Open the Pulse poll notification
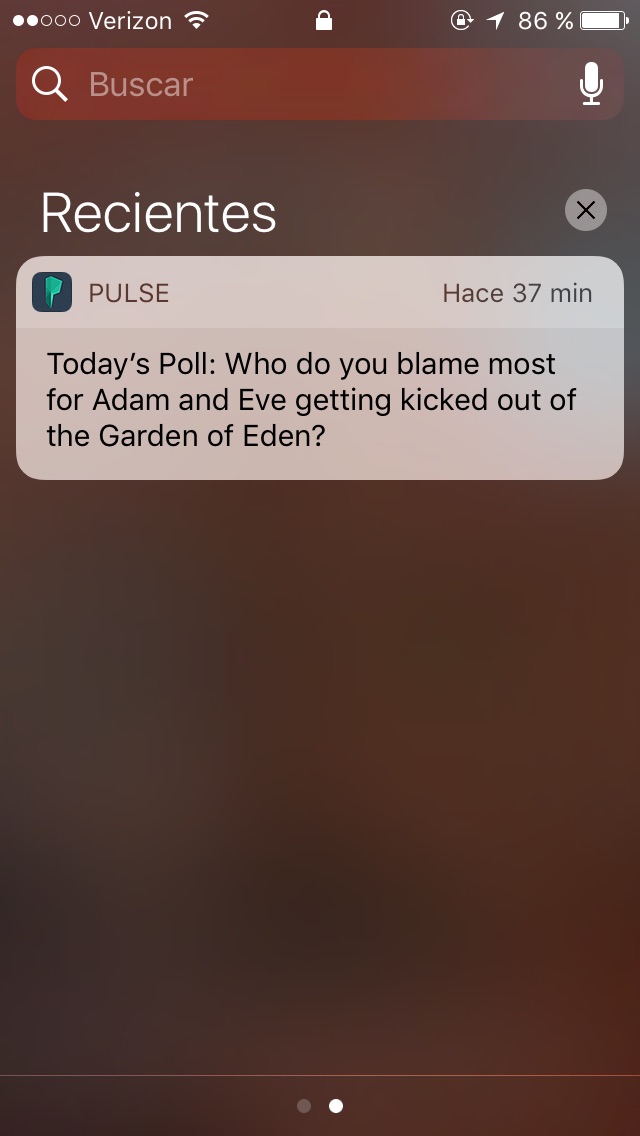Image resolution: width=640 pixels, height=1136 pixels. (320, 400)
